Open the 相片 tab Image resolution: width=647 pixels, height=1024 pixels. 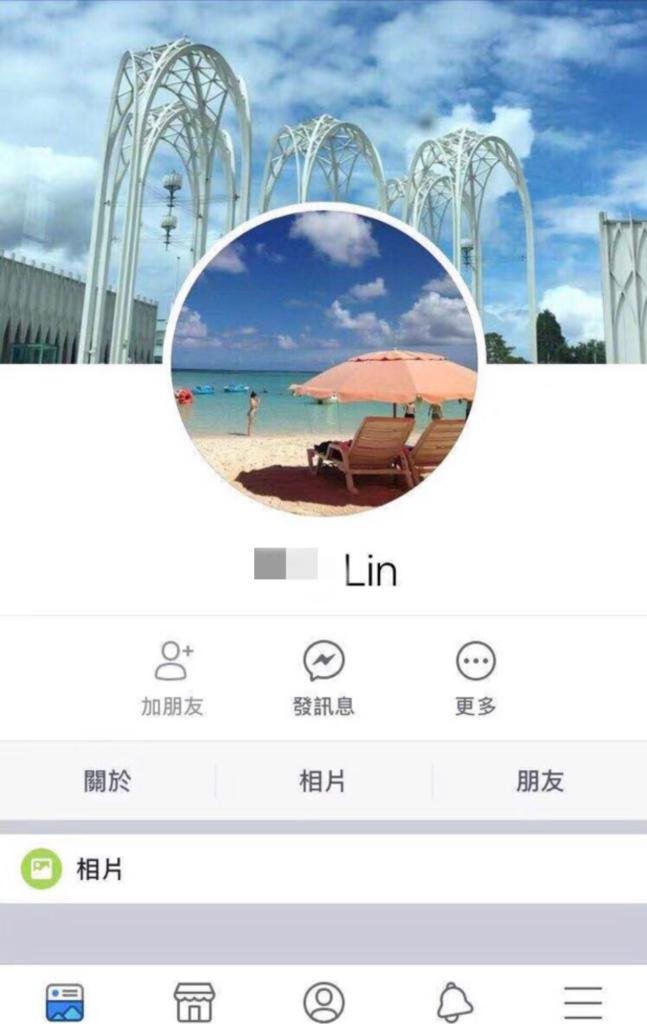tap(323, 781)
